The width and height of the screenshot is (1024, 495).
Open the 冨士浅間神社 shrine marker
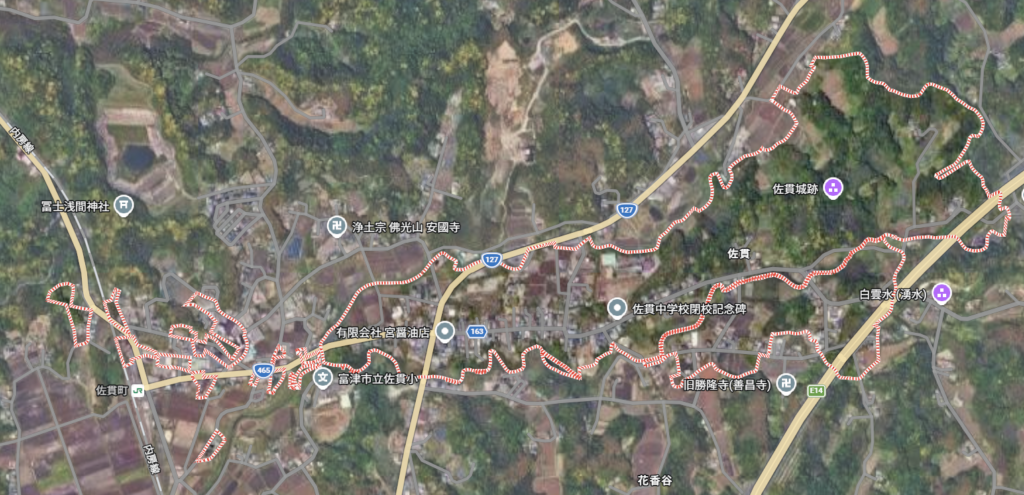pos(124,206)
